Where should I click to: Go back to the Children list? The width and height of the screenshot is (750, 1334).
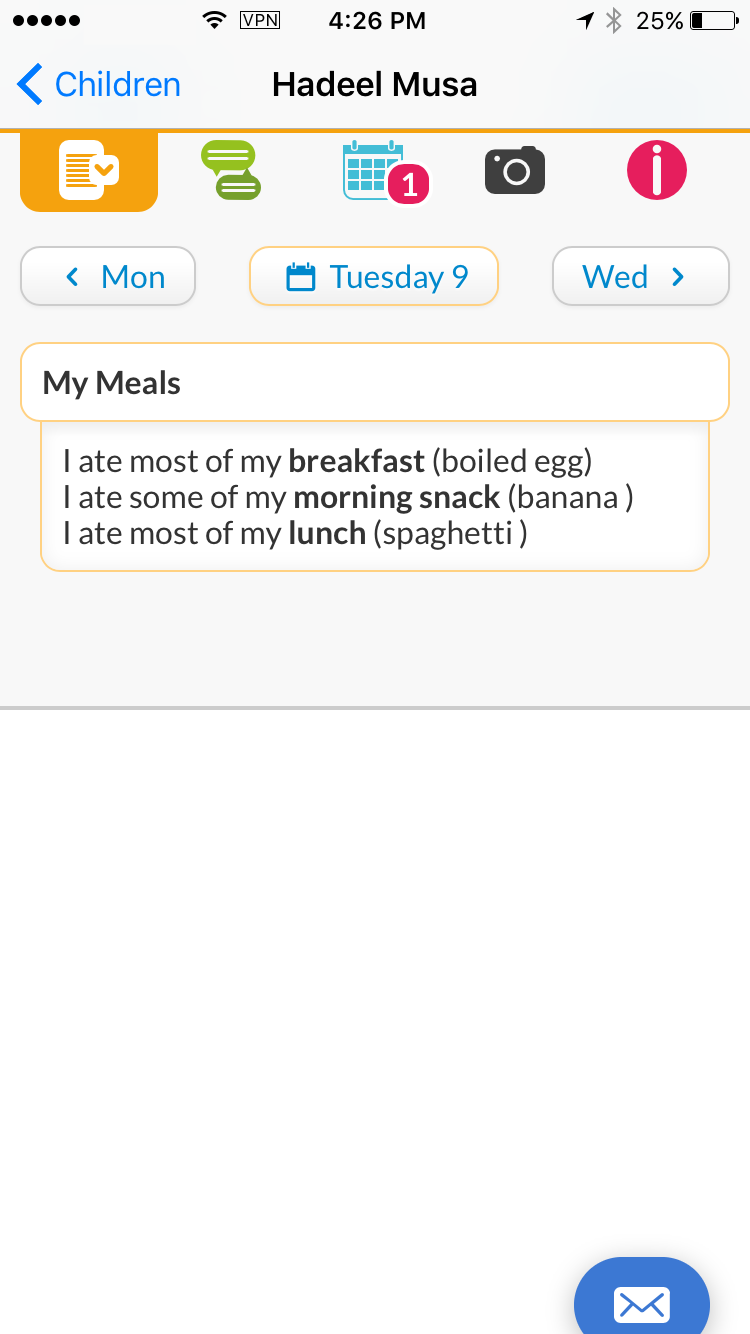pyautogui.click(x=98, y=85)
